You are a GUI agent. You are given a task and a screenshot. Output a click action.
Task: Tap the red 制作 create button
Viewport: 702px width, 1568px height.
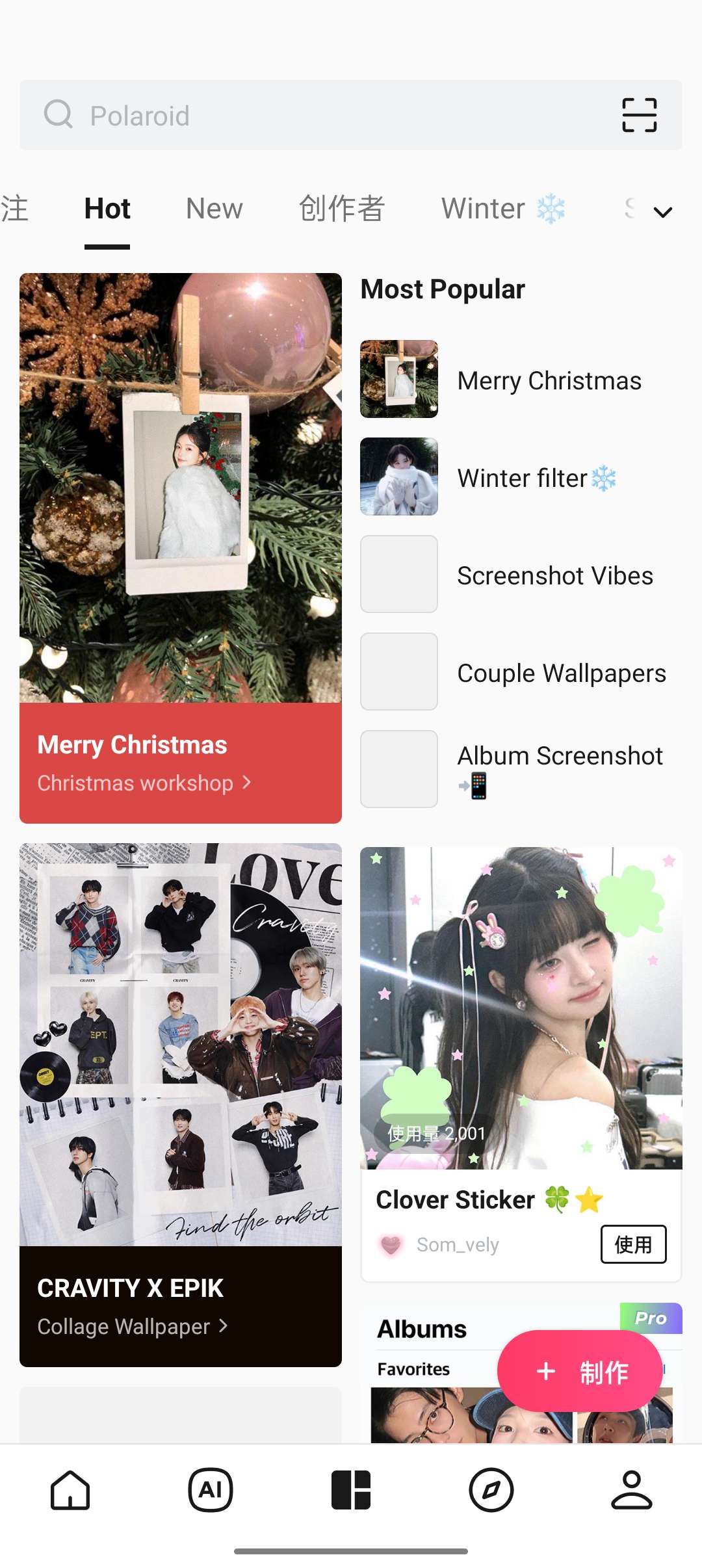pyautogui.click(x=580, y=1371)
